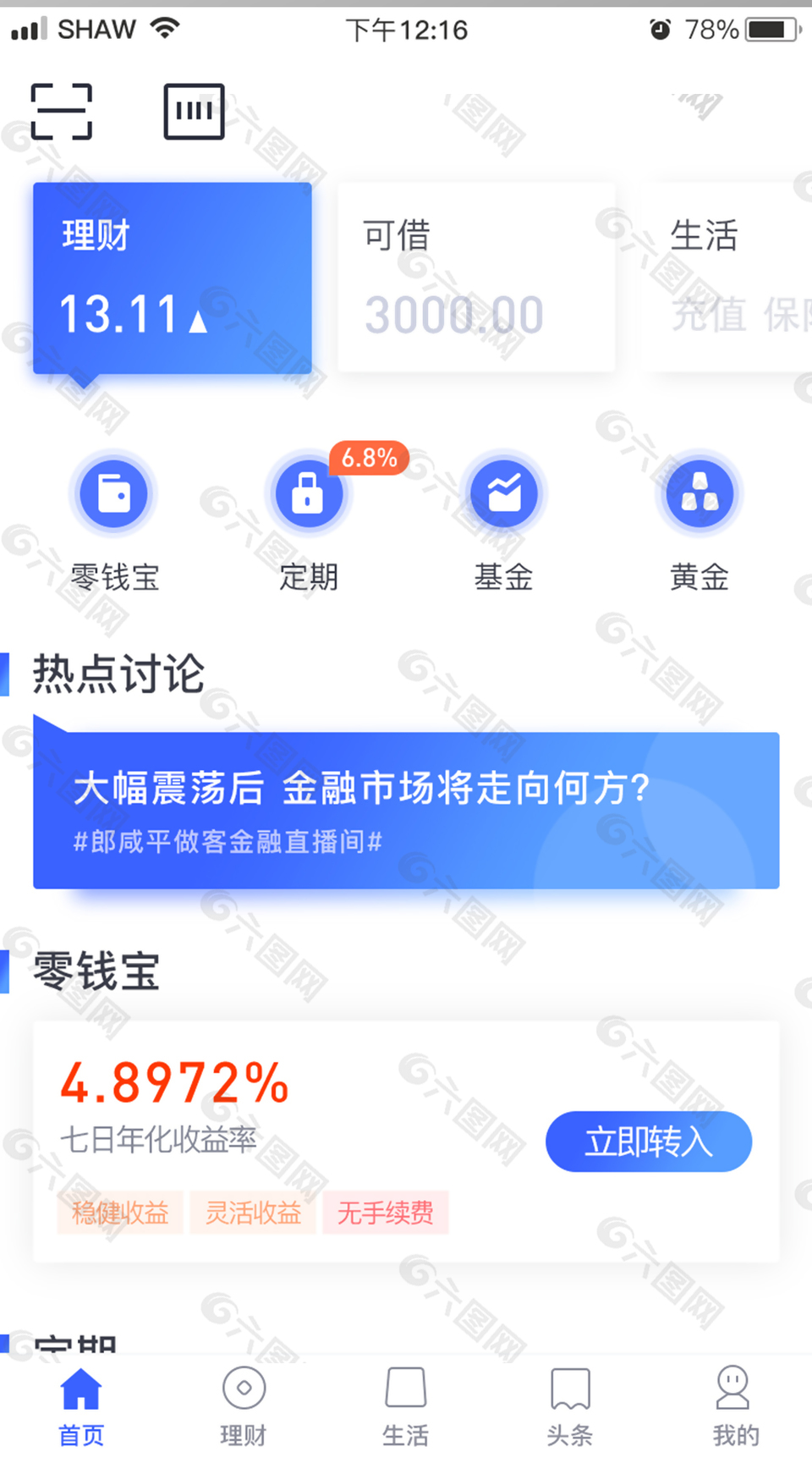Tap the 立即转入 transfer button
Viewport: 812px width, 1458px height.
(648, 1142)
